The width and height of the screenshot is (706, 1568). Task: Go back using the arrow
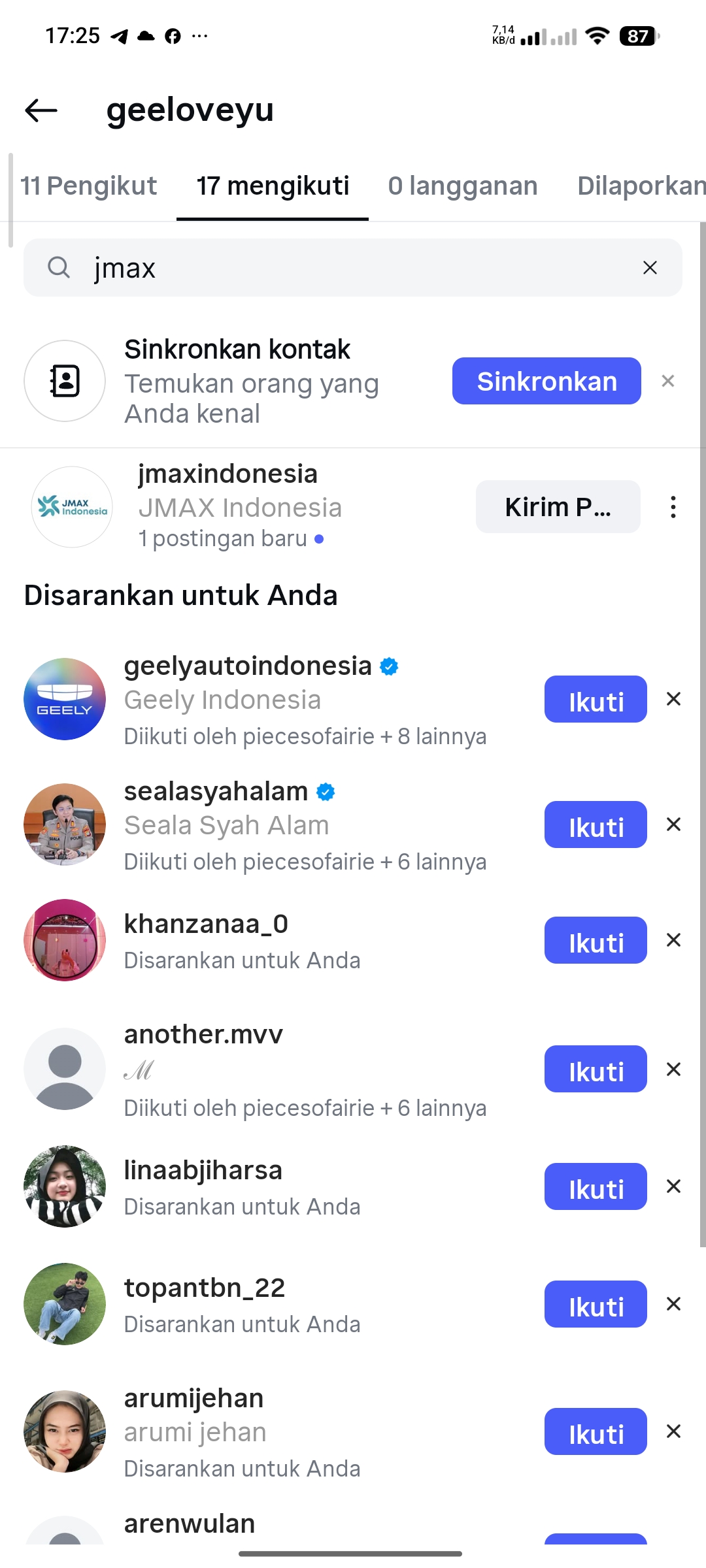41,110
